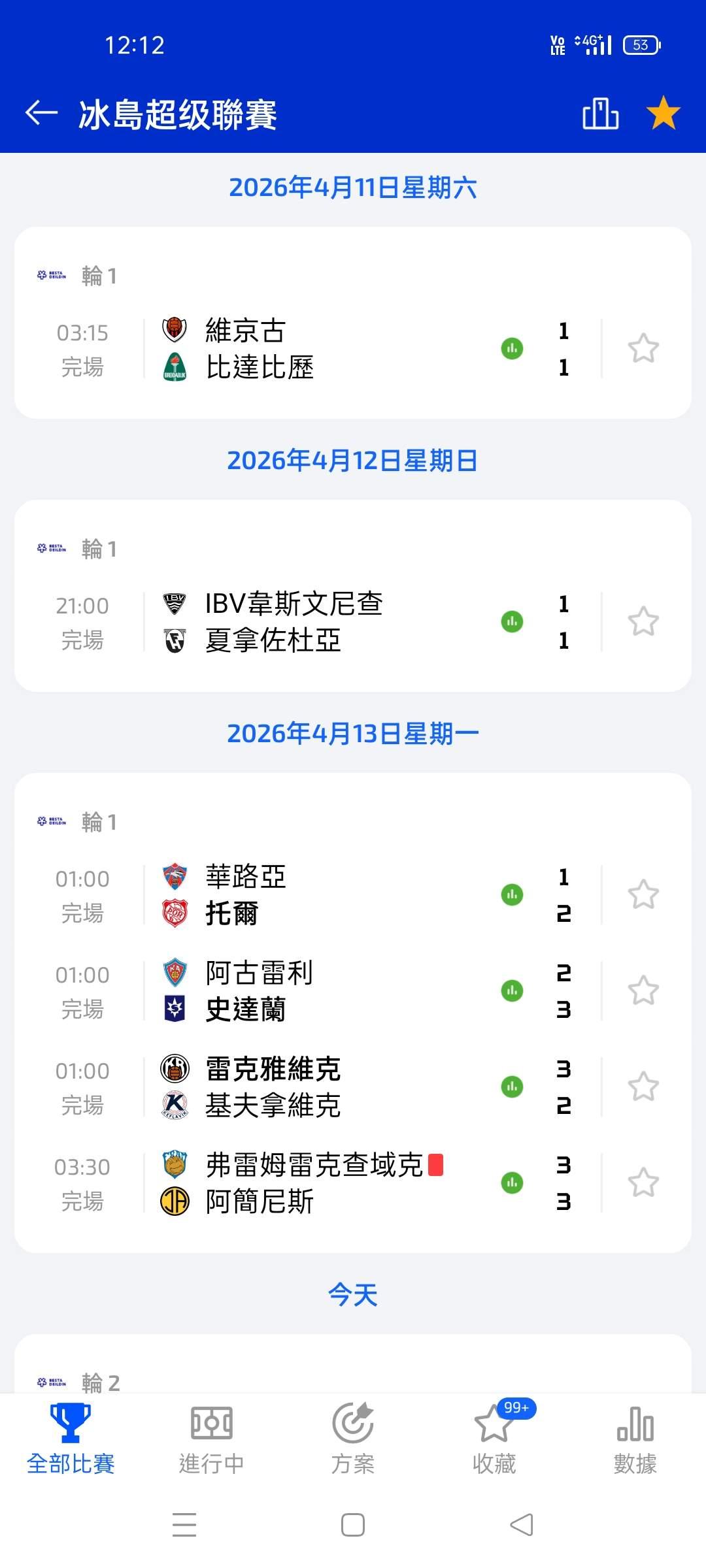Screen dimensions: 706x1568
Task: Star the 華路亞 vs 托爾 match
Action: pyautogui.click(x=643, y=894)
